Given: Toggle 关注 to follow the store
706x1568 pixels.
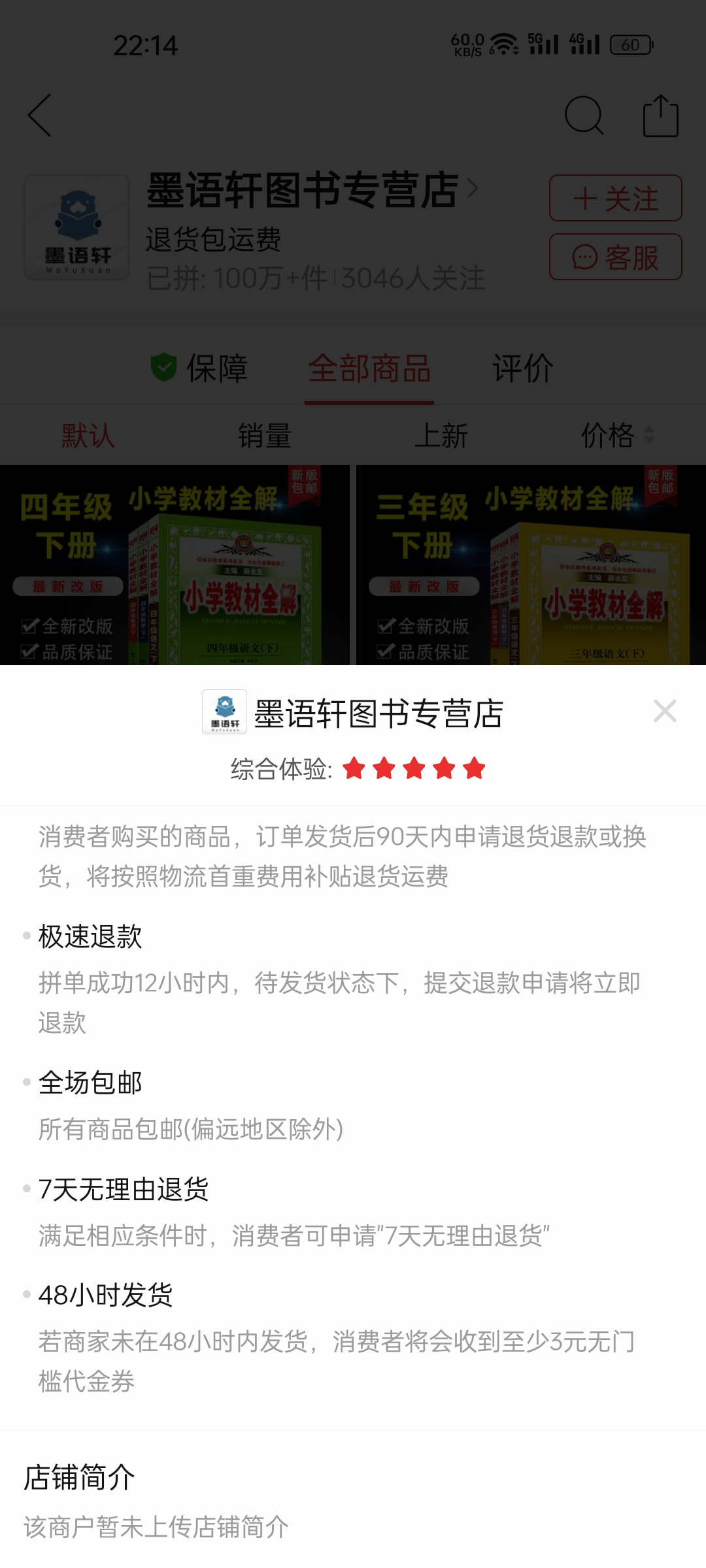Looking at the screenshot, I should coord(614,199).
